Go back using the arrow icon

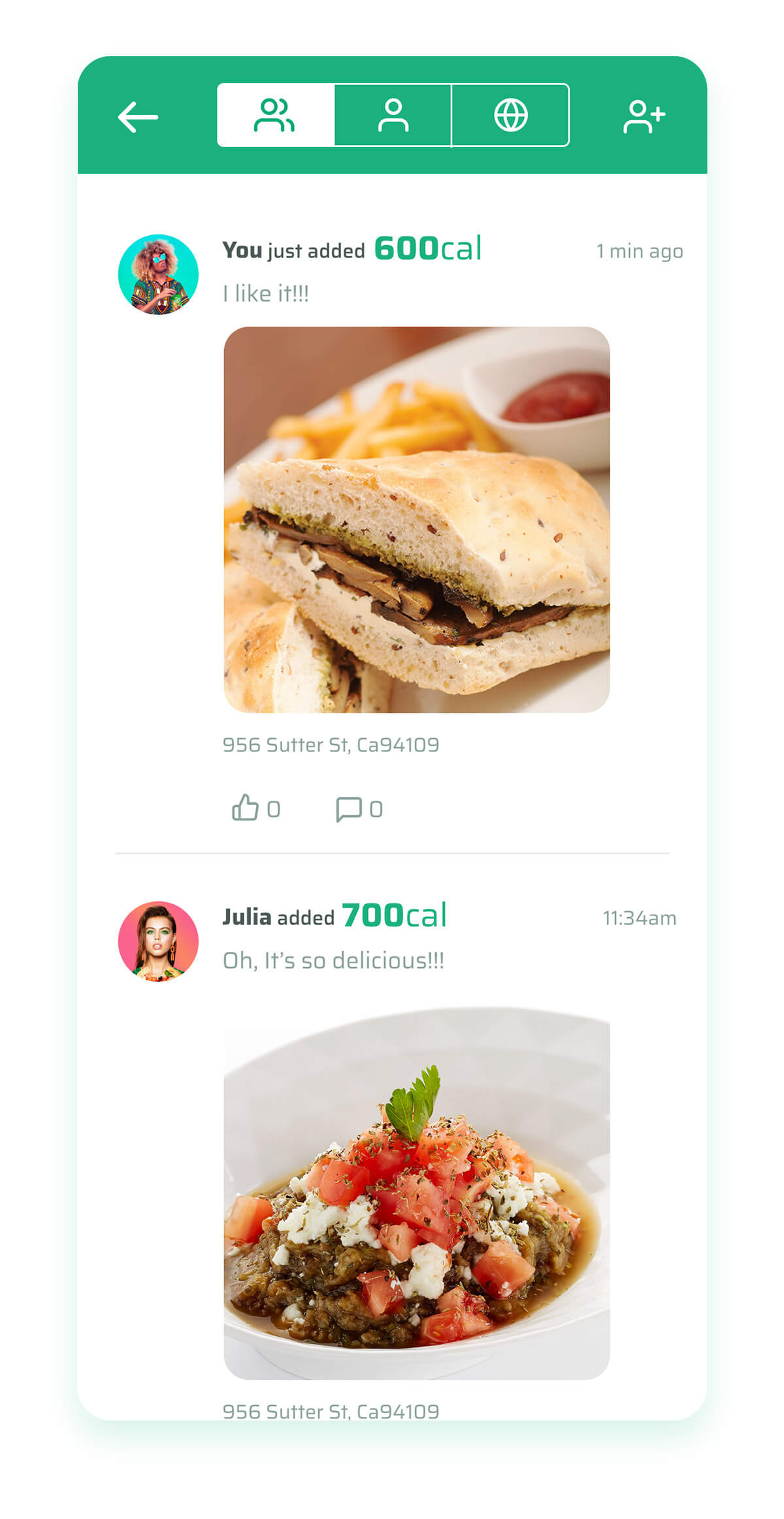138,117
